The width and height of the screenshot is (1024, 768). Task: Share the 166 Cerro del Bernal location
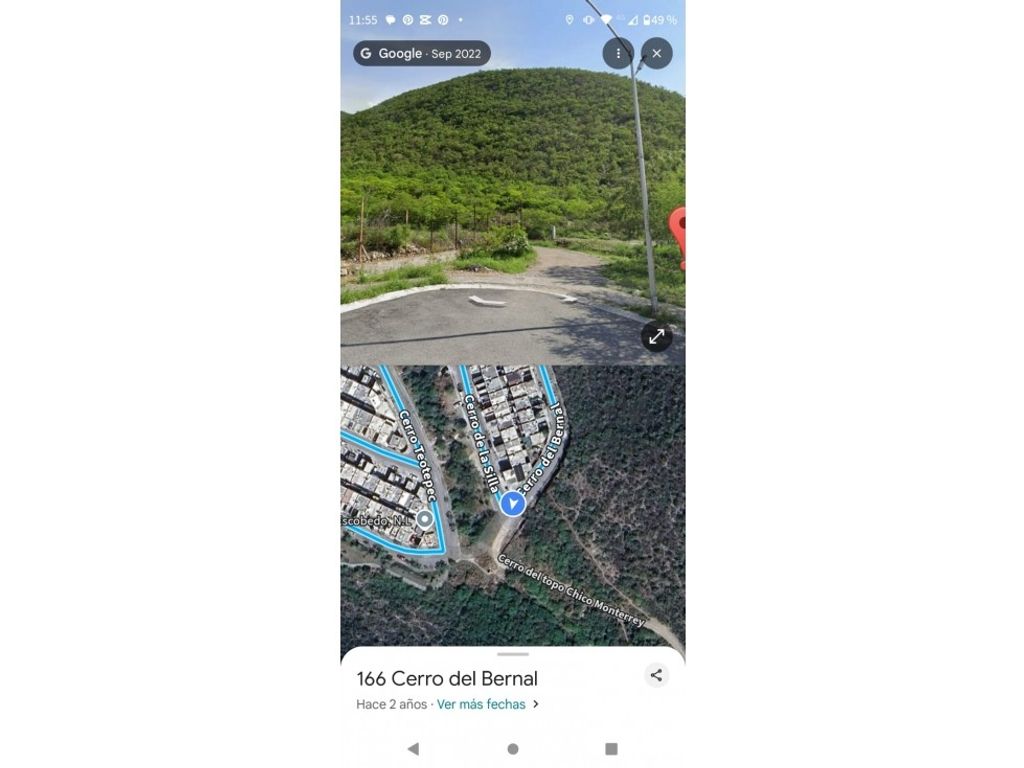pyautogui.click(x=656, y=675)
